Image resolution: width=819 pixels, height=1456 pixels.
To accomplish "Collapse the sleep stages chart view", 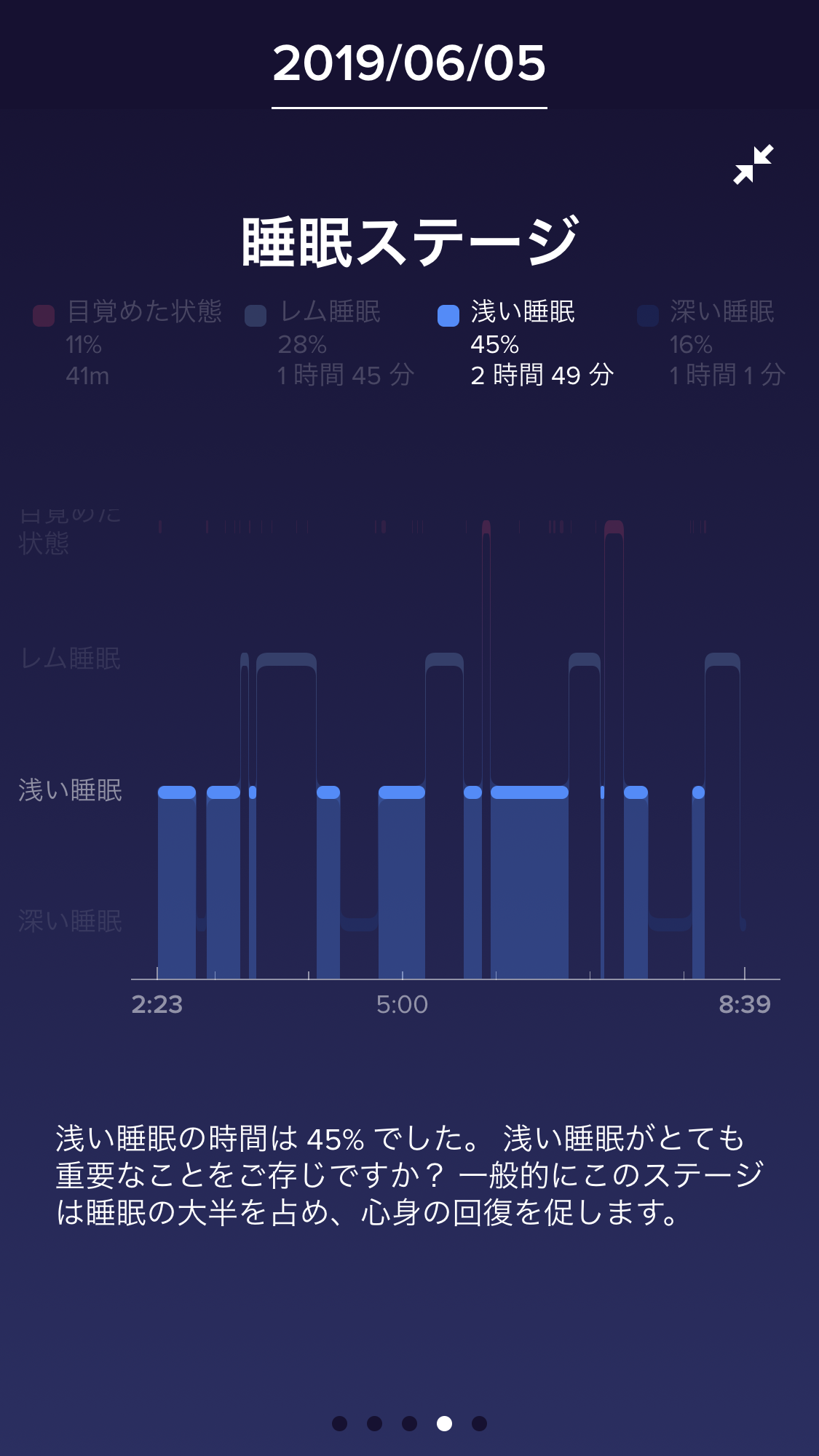I will pyautogui.click(x=753, y=164).
